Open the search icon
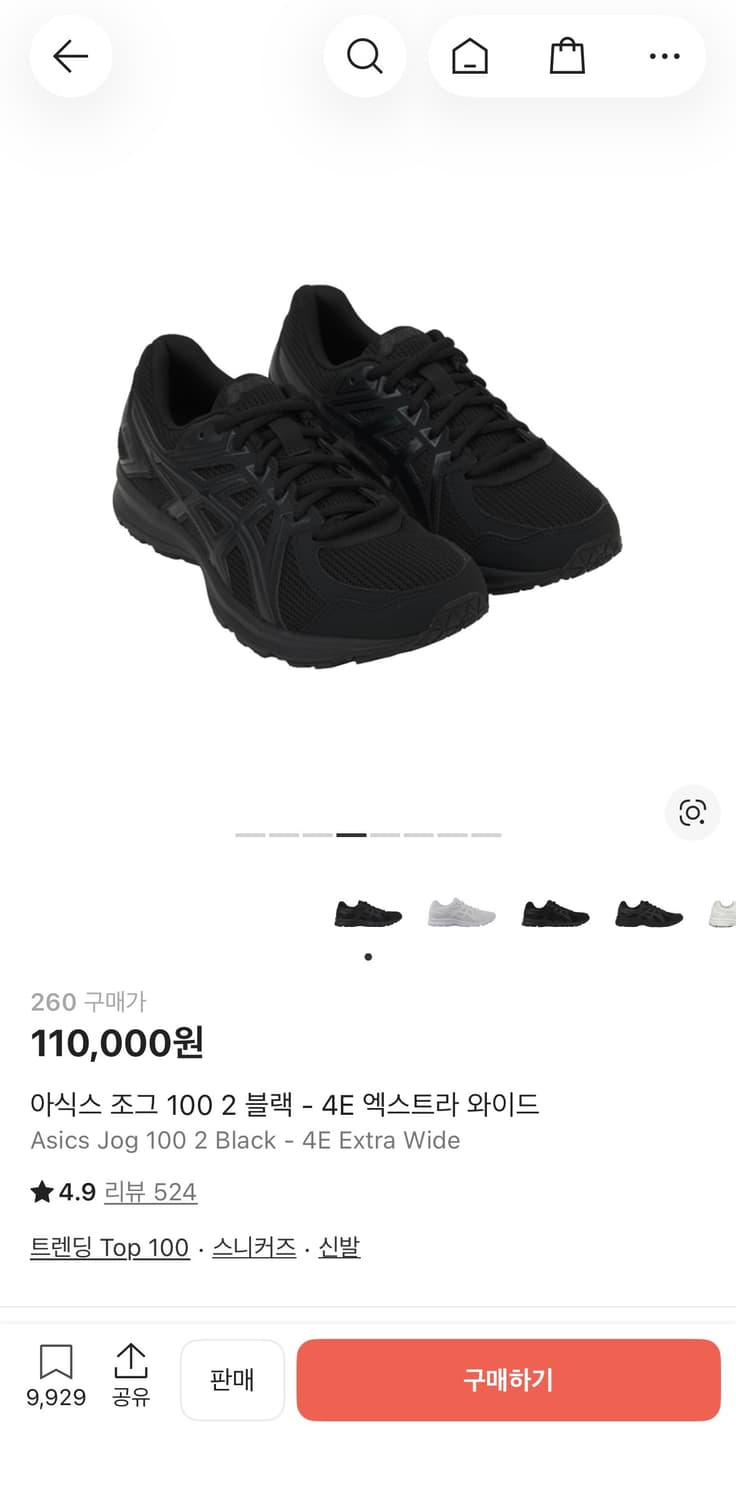Viewport: 736px width, 1500px height. pyautogui.click(x=365, y=57)
